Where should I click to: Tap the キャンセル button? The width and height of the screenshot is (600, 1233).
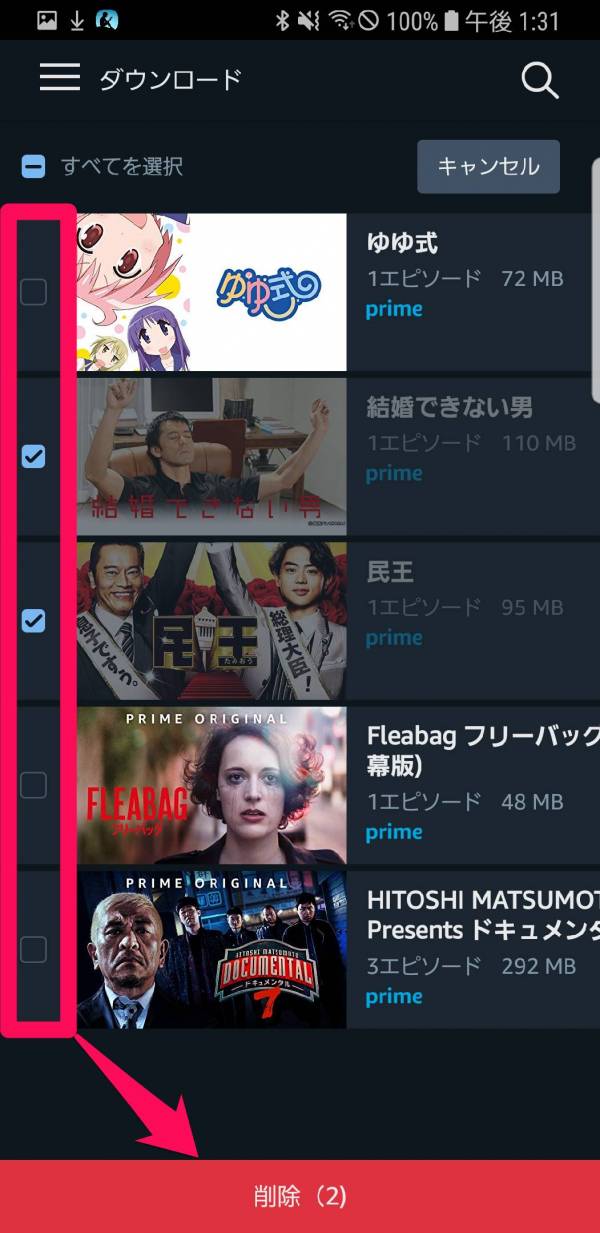pos(488,166)
